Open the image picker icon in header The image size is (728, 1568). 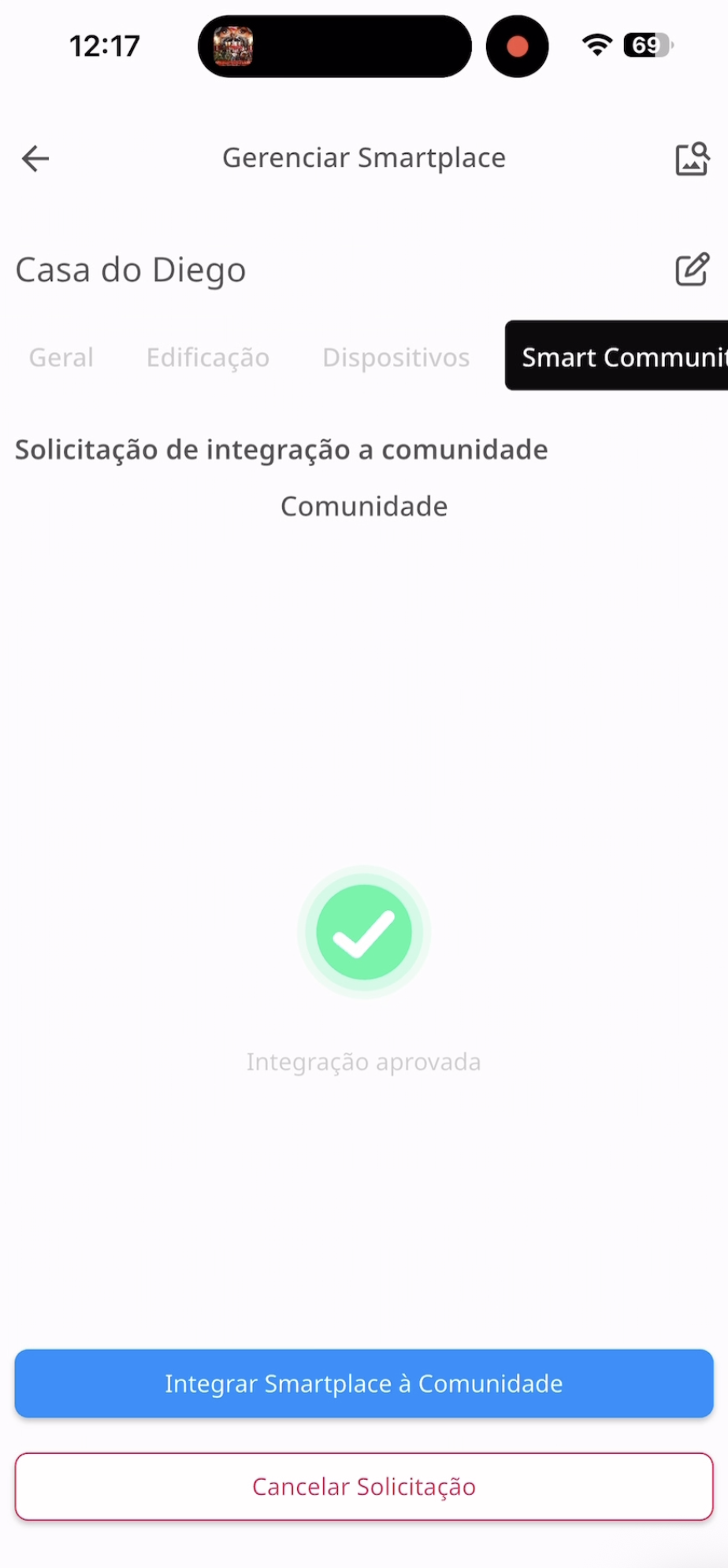(x=692, y=158)
